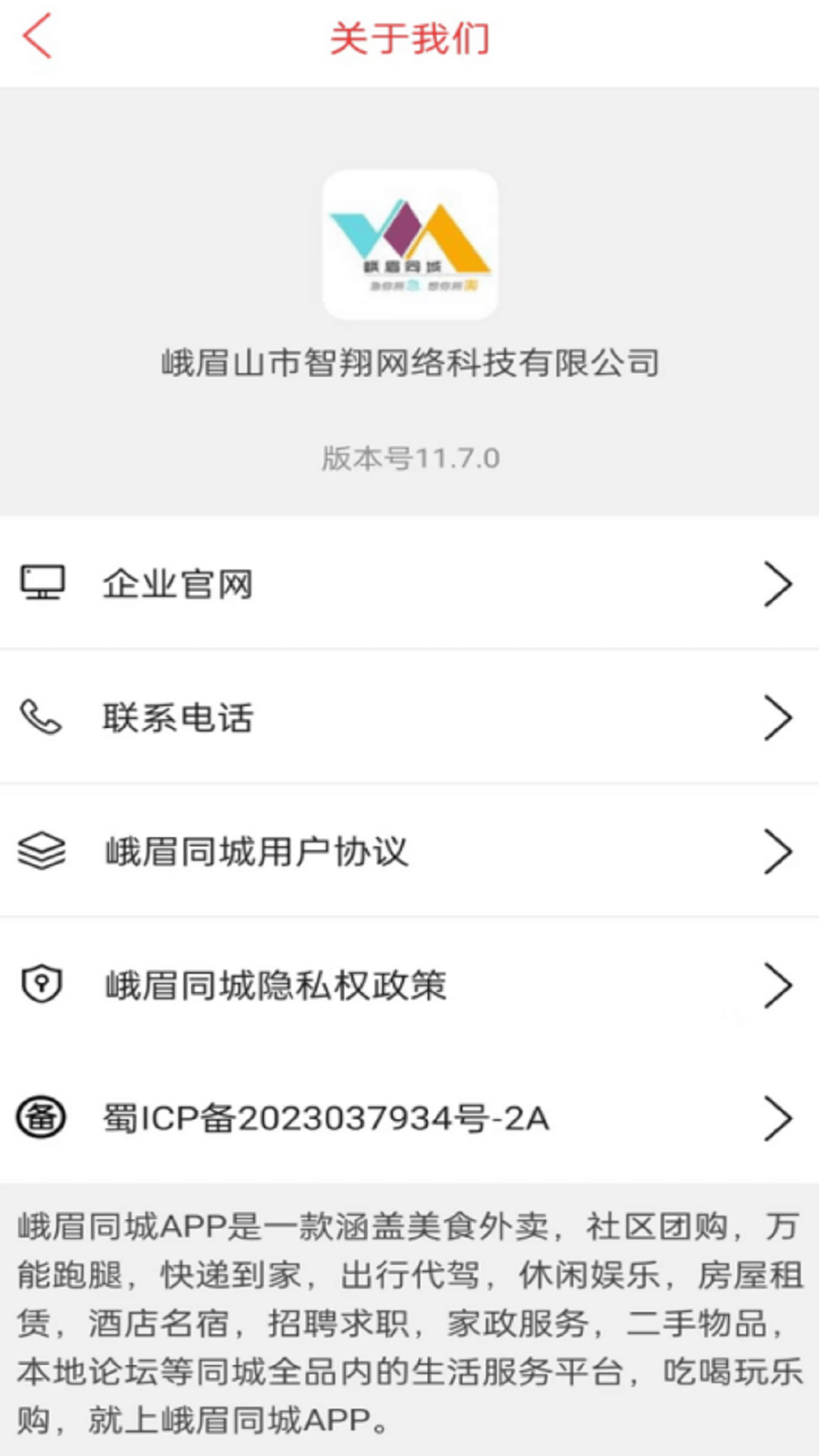Click the shield lock icon beside 峨眉同城隐私权政策
The width and height of the screenshot is (819, 1456).
pyautogui.click(x=42, y=984)
